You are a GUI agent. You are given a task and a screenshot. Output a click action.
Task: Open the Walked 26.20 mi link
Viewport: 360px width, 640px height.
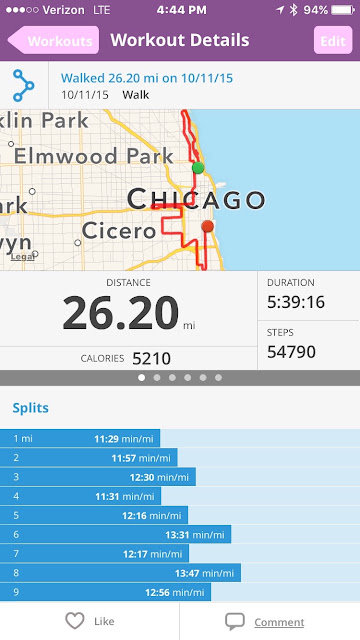(147, 78)
